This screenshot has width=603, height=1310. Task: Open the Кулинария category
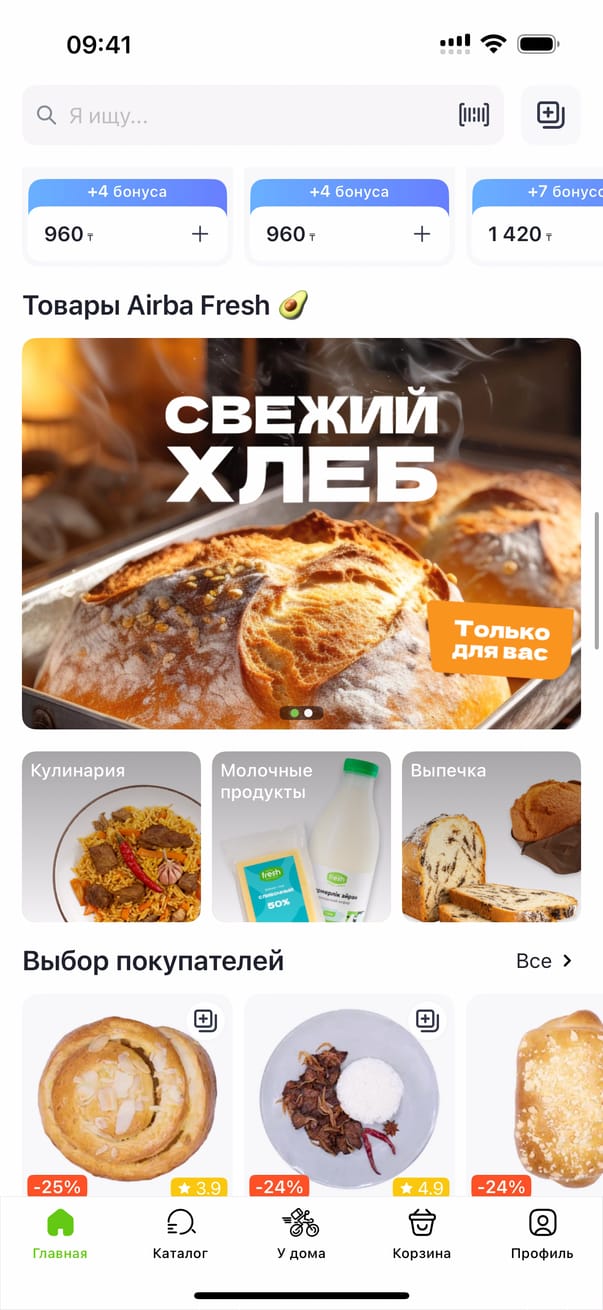pos(111,837)
